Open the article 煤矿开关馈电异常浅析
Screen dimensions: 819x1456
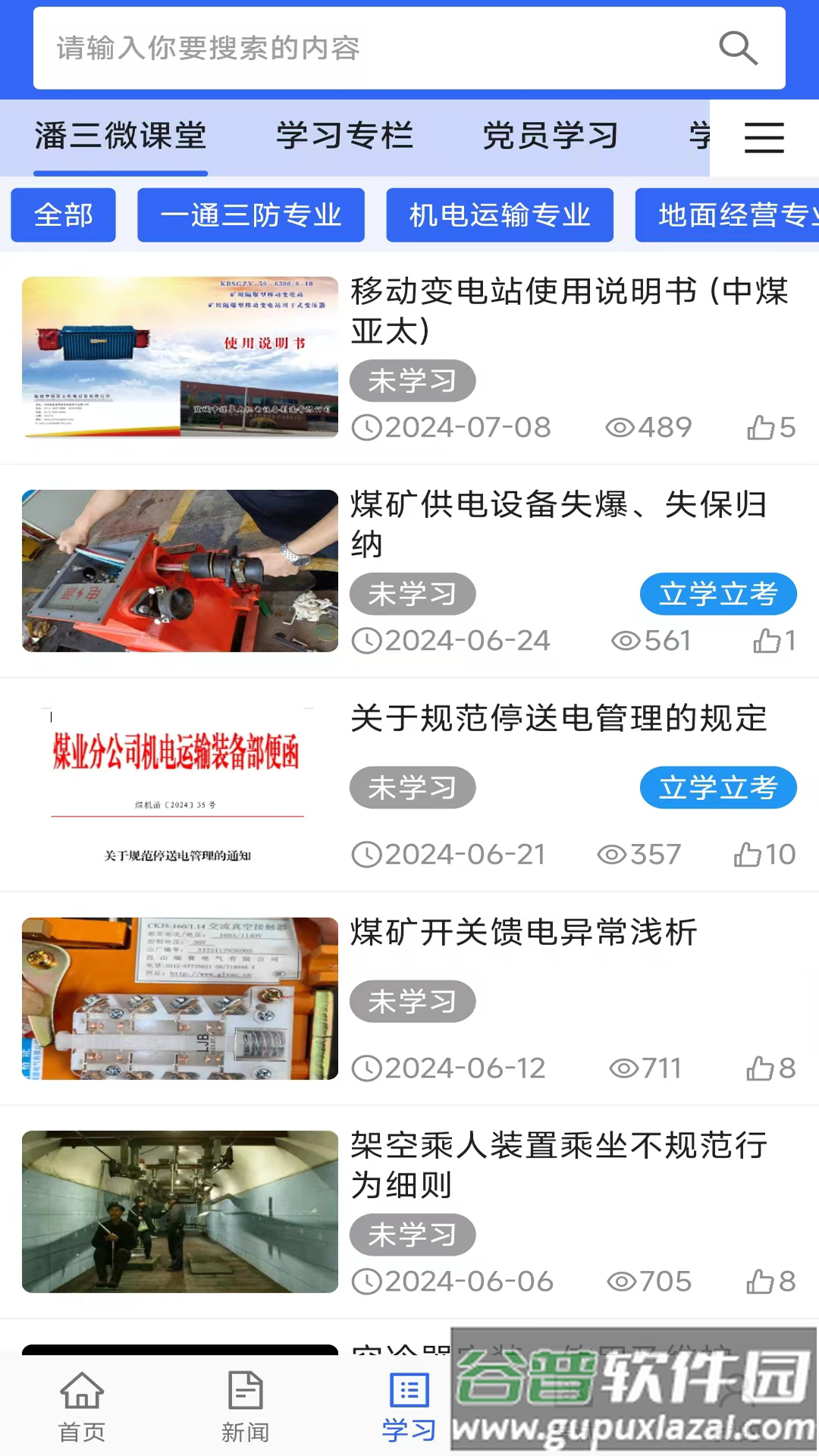523,934
